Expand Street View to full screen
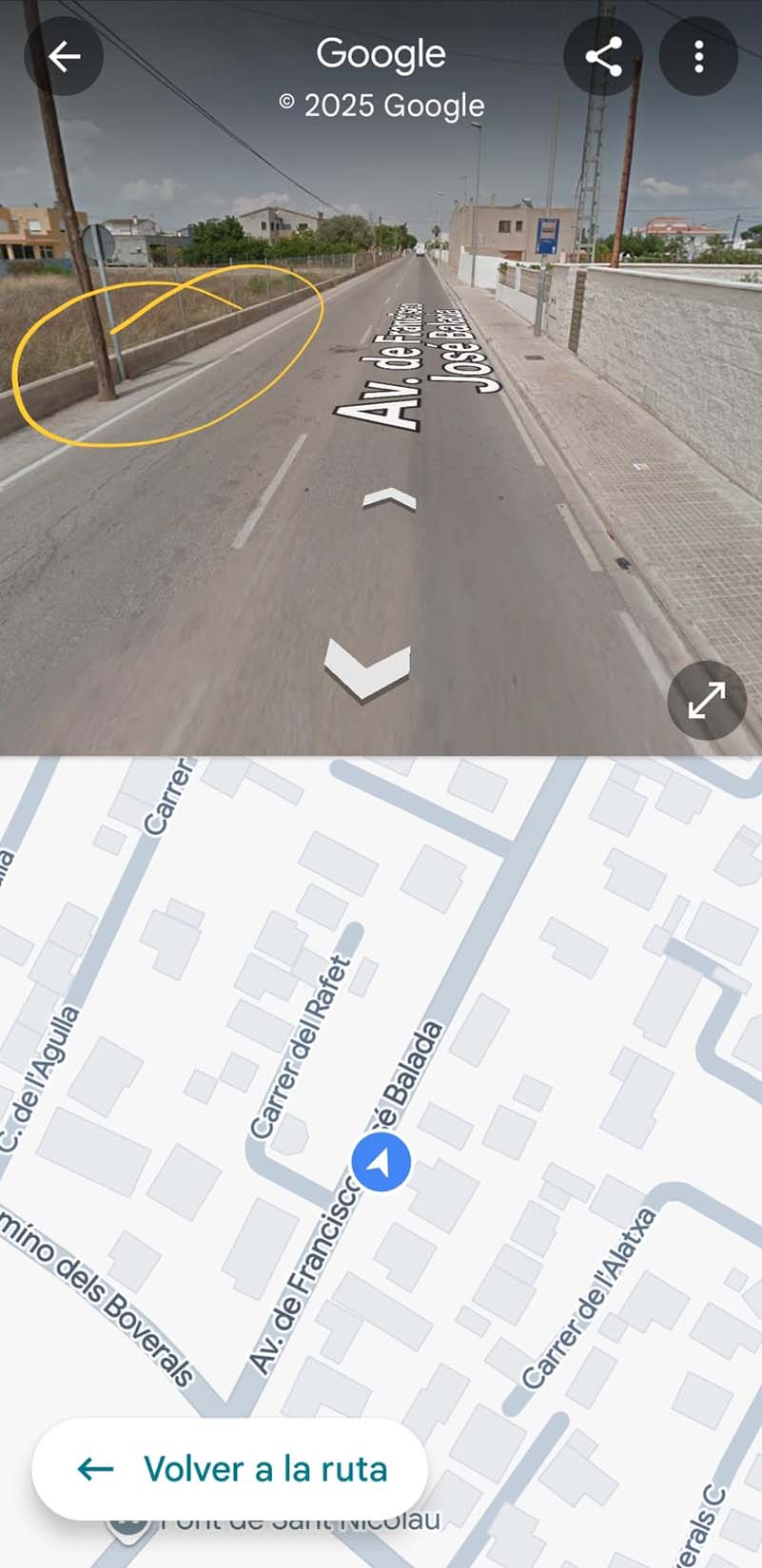The height and width of the screenshot is (1568, 762). point(706,701)
